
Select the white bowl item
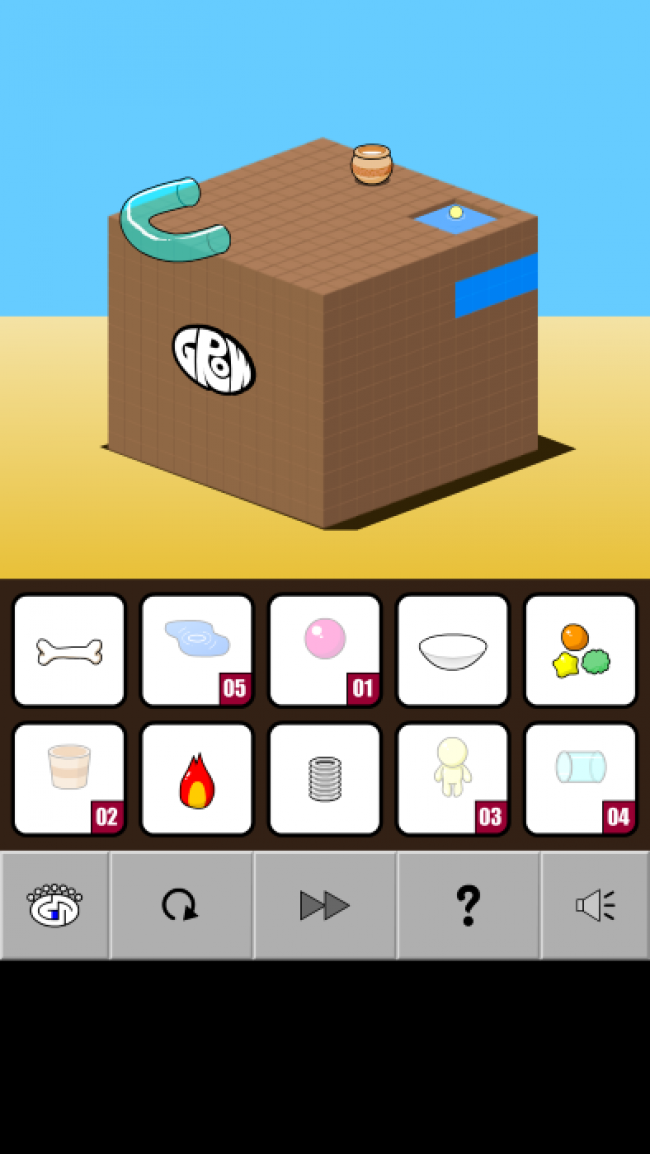453,651
